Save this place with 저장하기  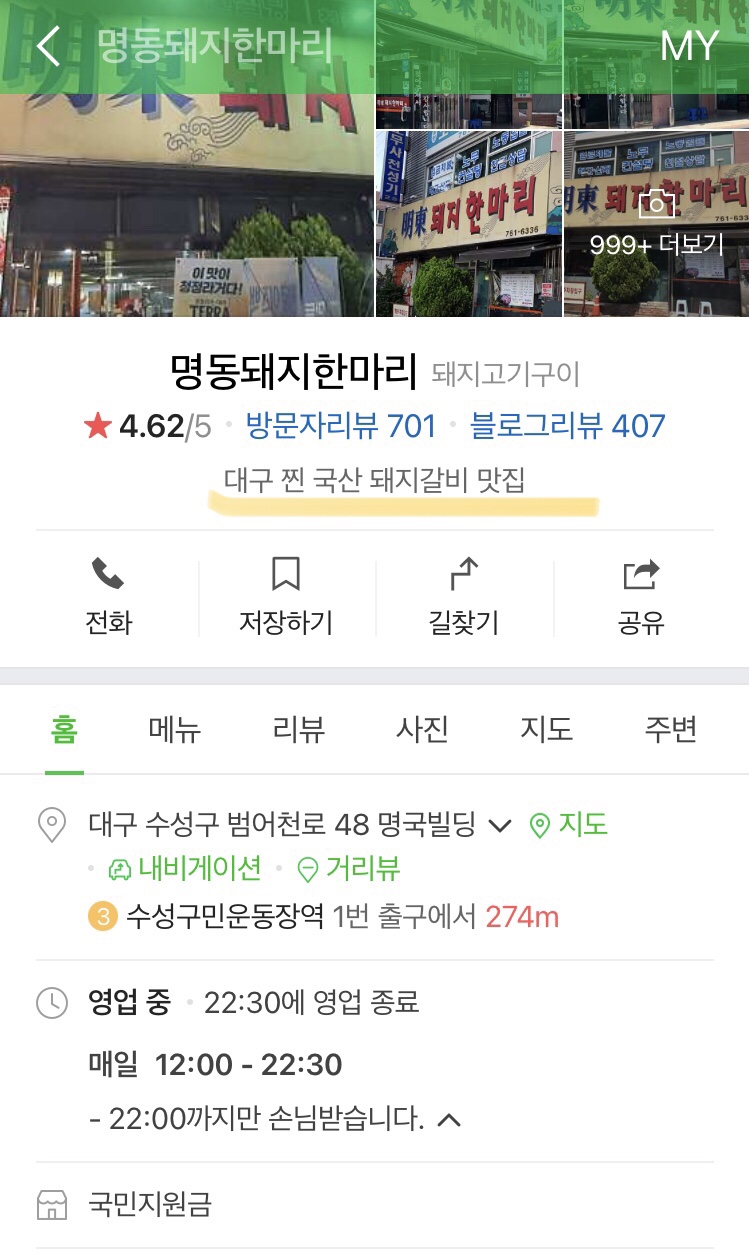click(286, 598)
